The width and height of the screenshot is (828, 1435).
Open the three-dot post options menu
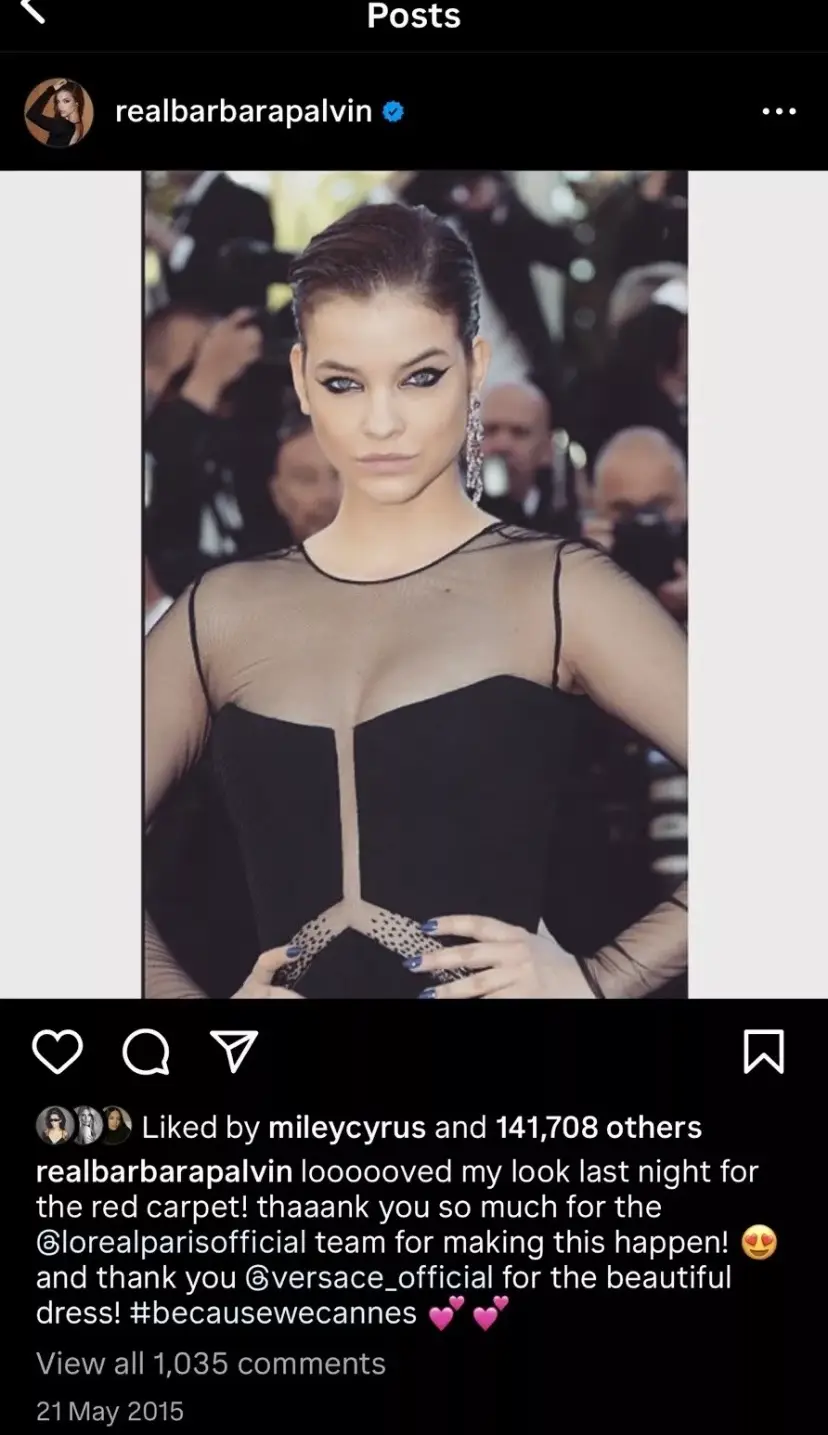coord(779,112)
